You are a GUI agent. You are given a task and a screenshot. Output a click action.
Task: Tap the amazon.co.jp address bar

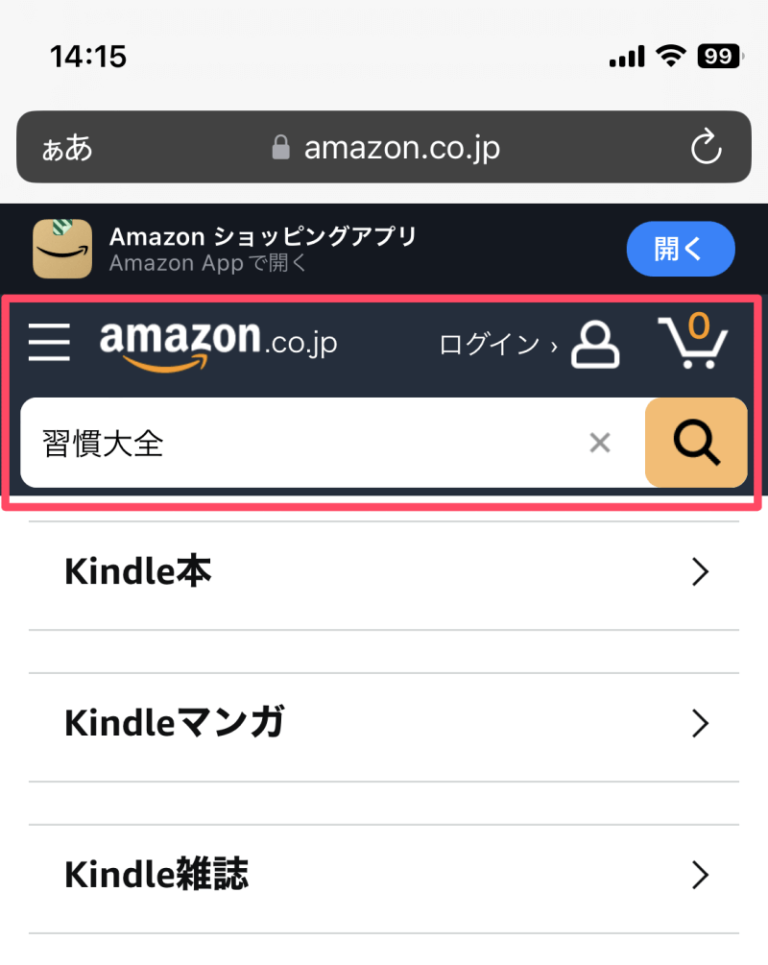point(400,146)
